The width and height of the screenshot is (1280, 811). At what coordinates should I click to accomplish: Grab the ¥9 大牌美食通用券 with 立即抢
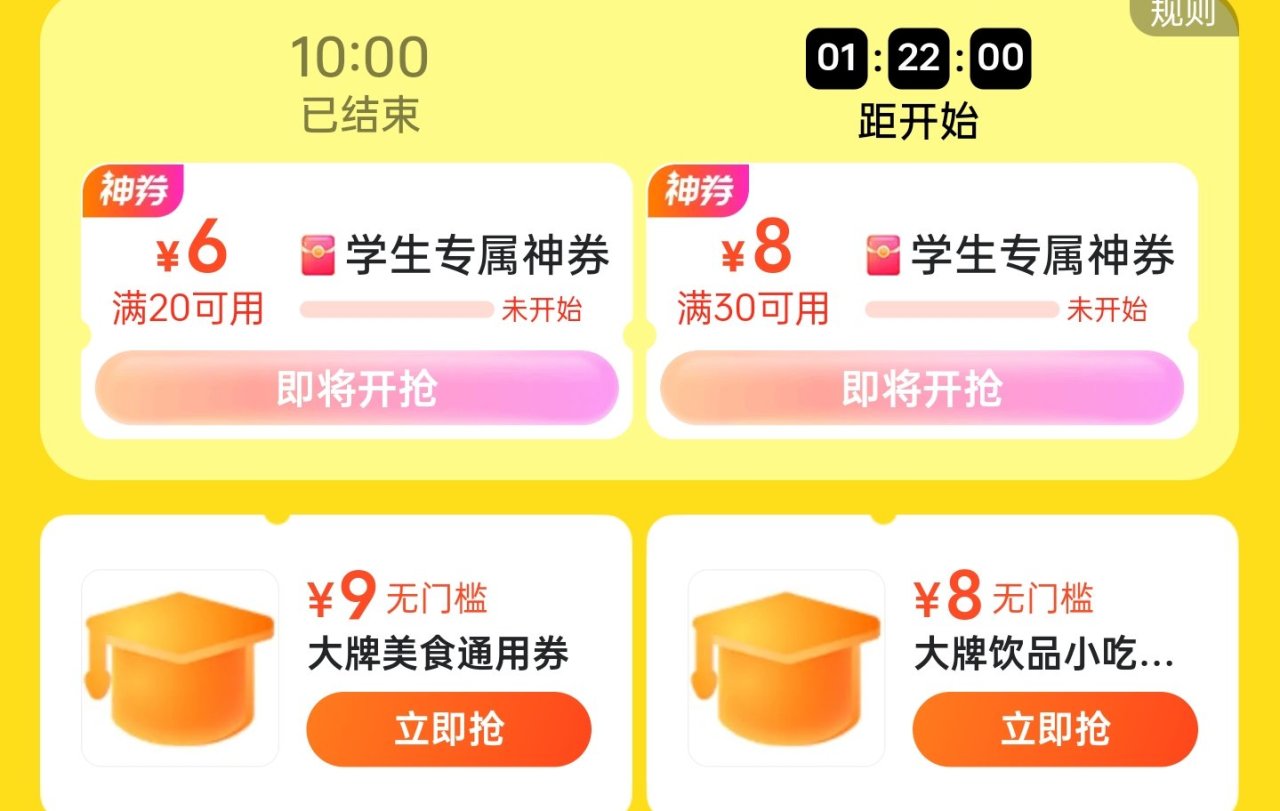coord(448,729)
